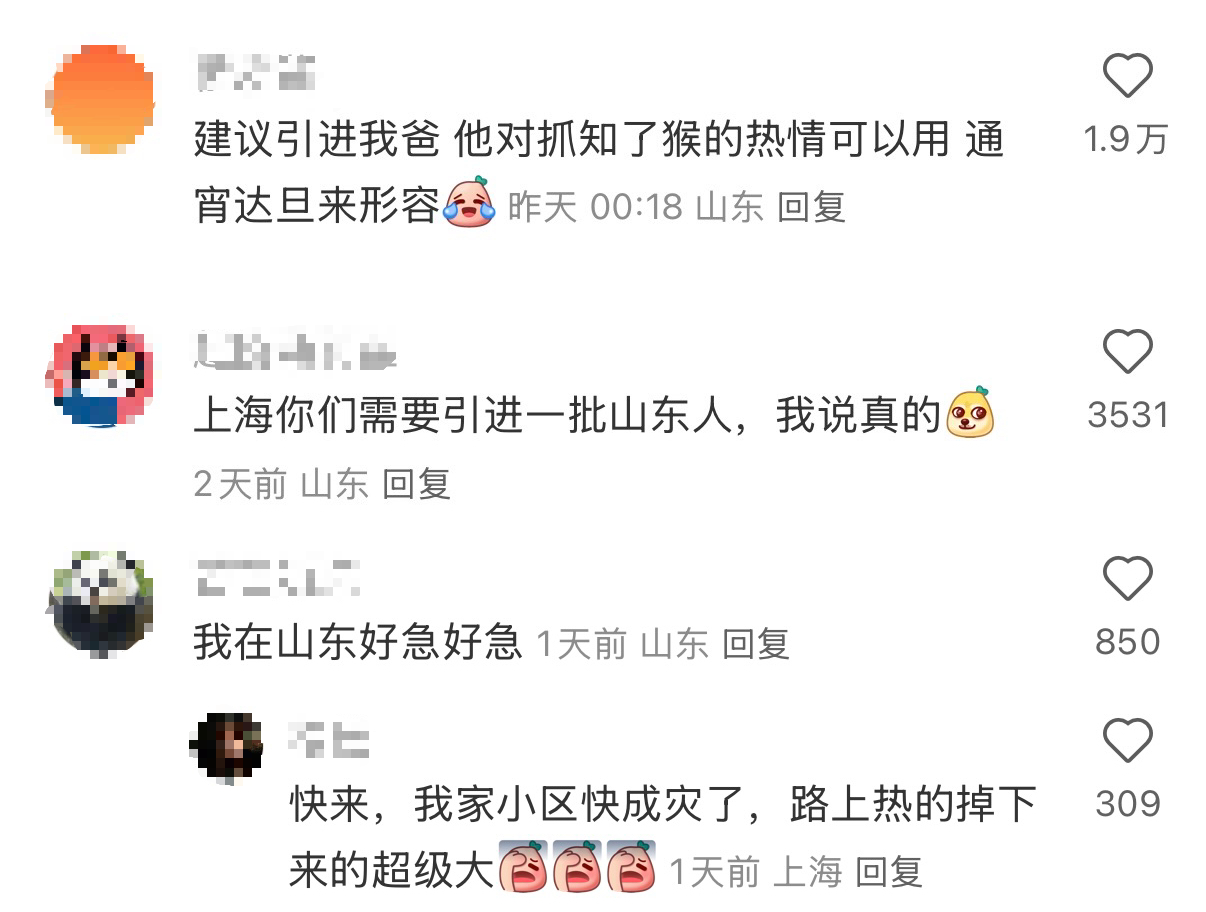Like the comment about 建议引进我爸
Image resolution: width=1206 pixels, height=912 pixels.
(x=1127, y=77)
